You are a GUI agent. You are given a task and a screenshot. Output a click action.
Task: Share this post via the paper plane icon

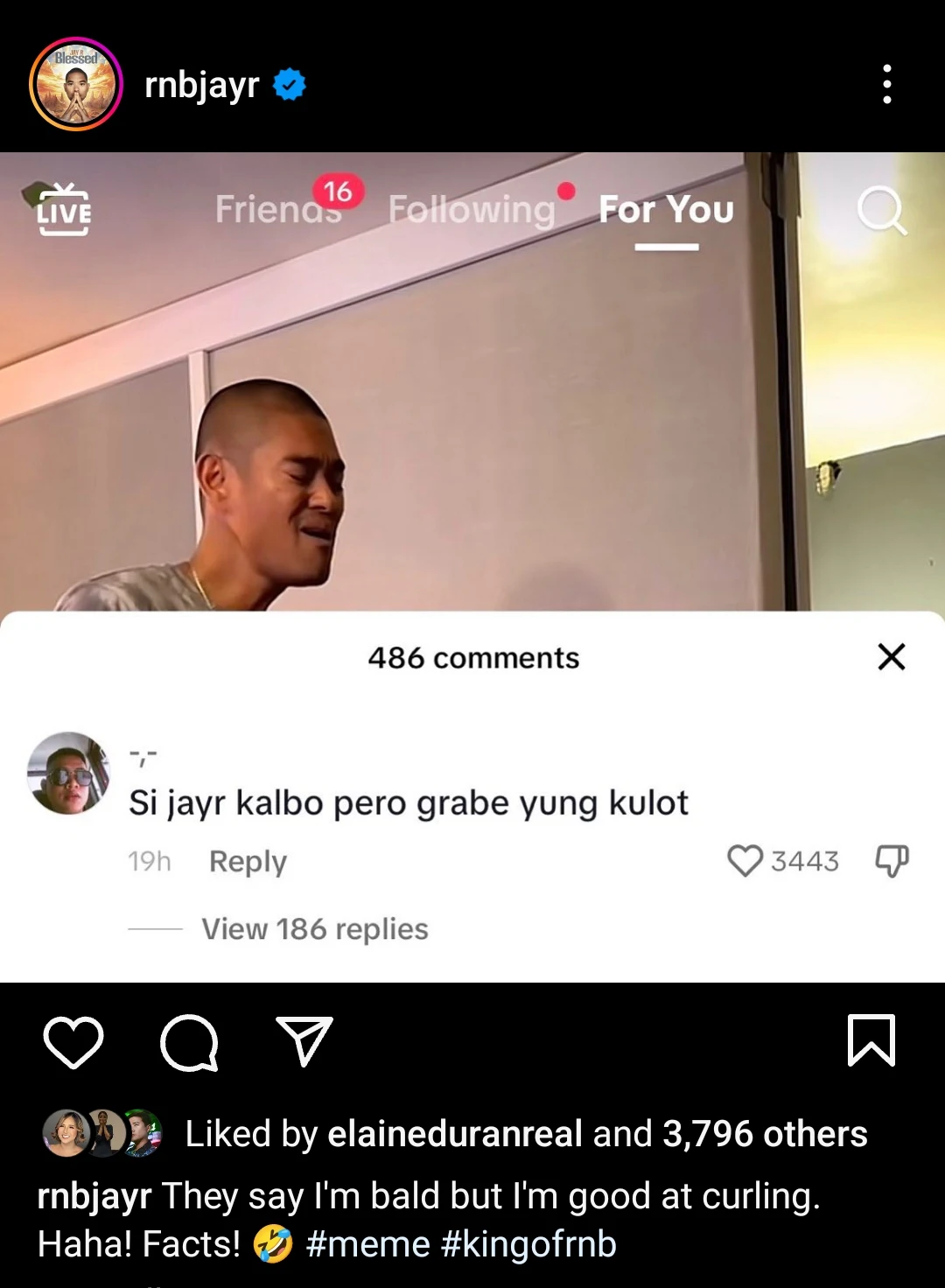pos(304,1040)
